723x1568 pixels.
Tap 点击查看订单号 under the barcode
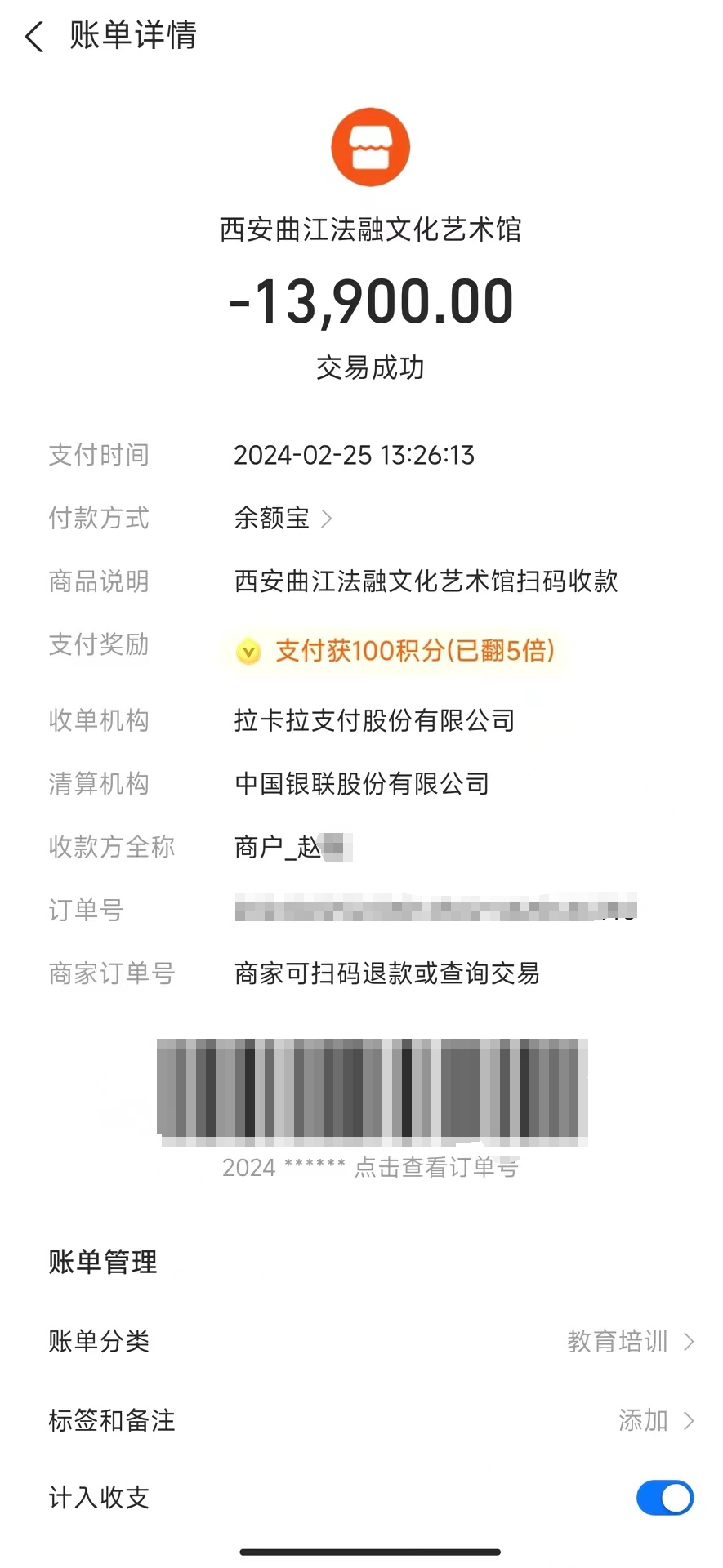pyautogui.click(x=436, y=1167)
